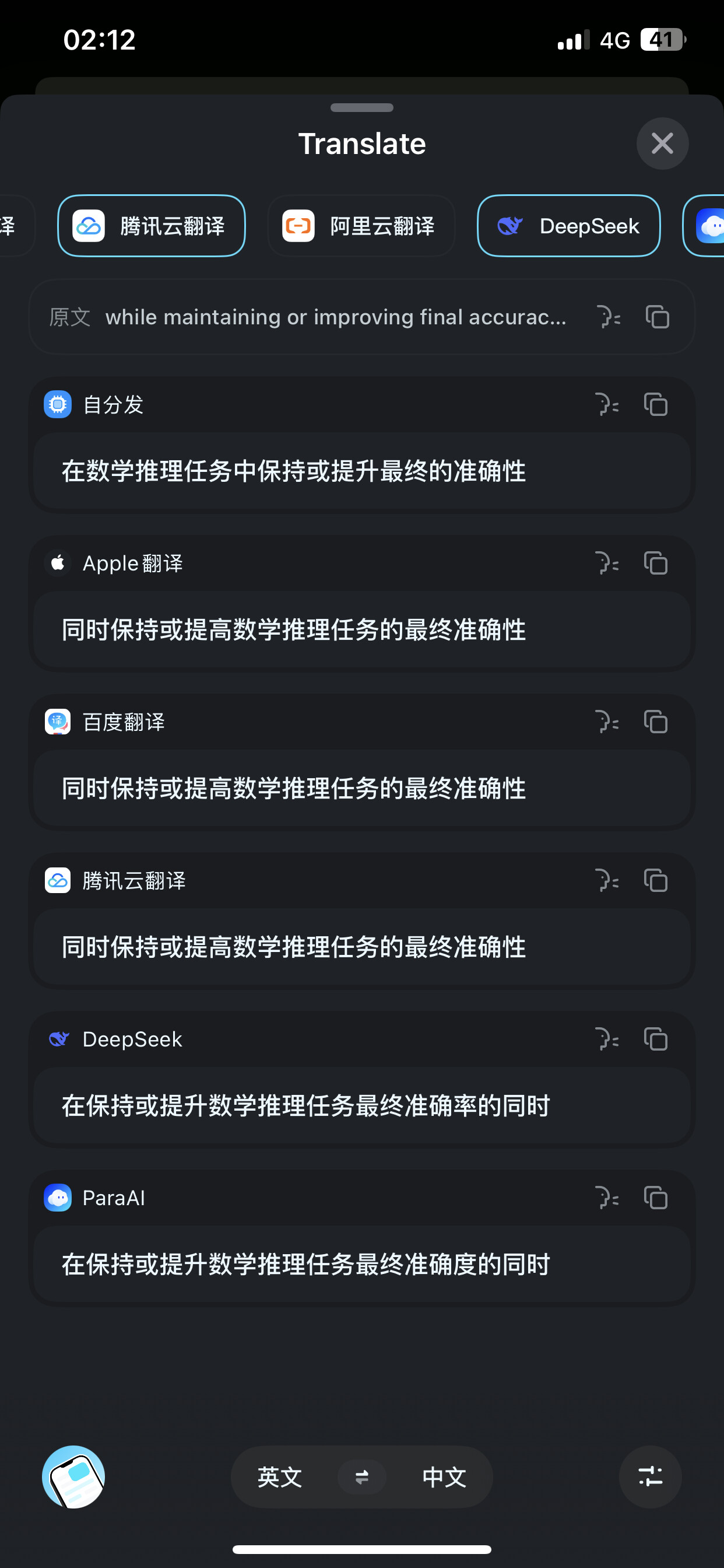Screen dimensions: 724x1568
Task: Select the 阿里云翻译 engine chip
Action: 361,226
